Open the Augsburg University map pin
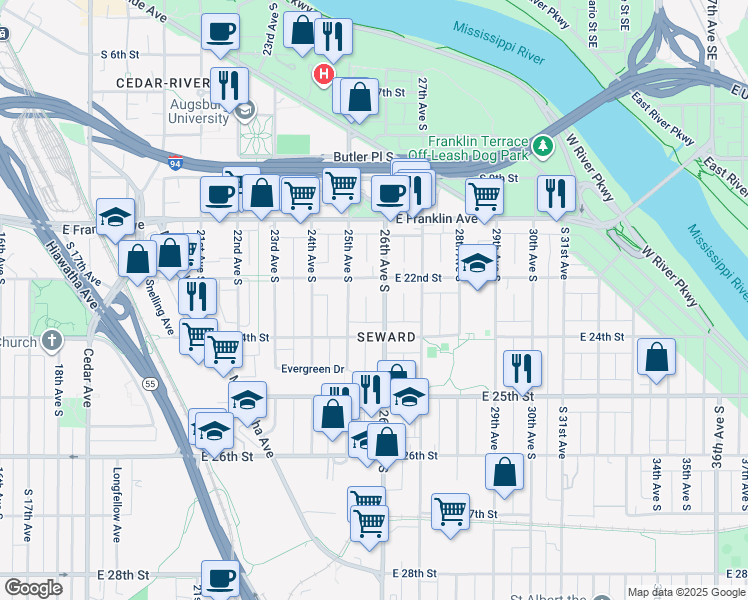The height and width of the screenshot is (600, 748). point(245,111)
